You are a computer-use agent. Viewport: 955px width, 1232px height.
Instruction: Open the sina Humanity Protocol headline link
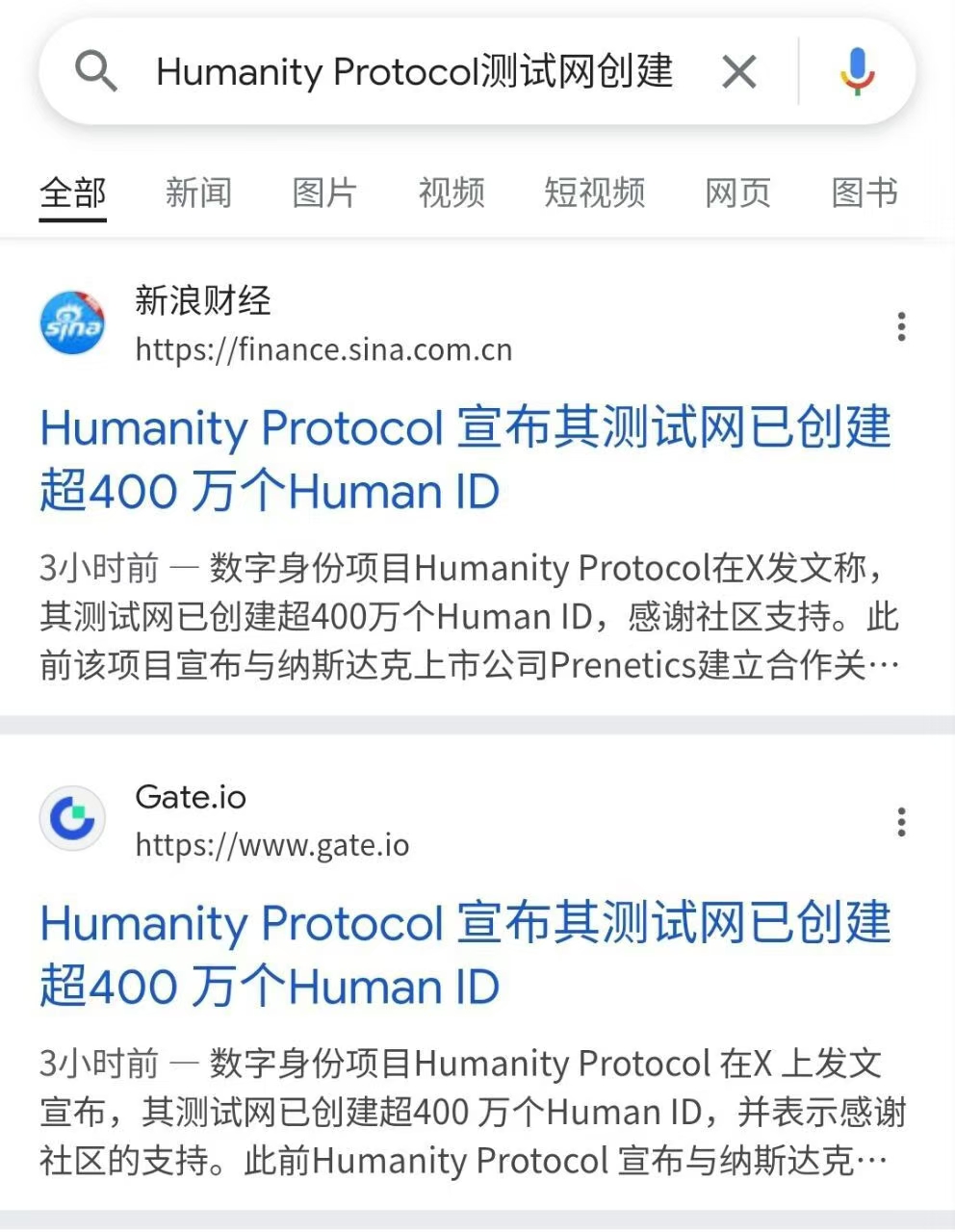click(x=466, y=459)
